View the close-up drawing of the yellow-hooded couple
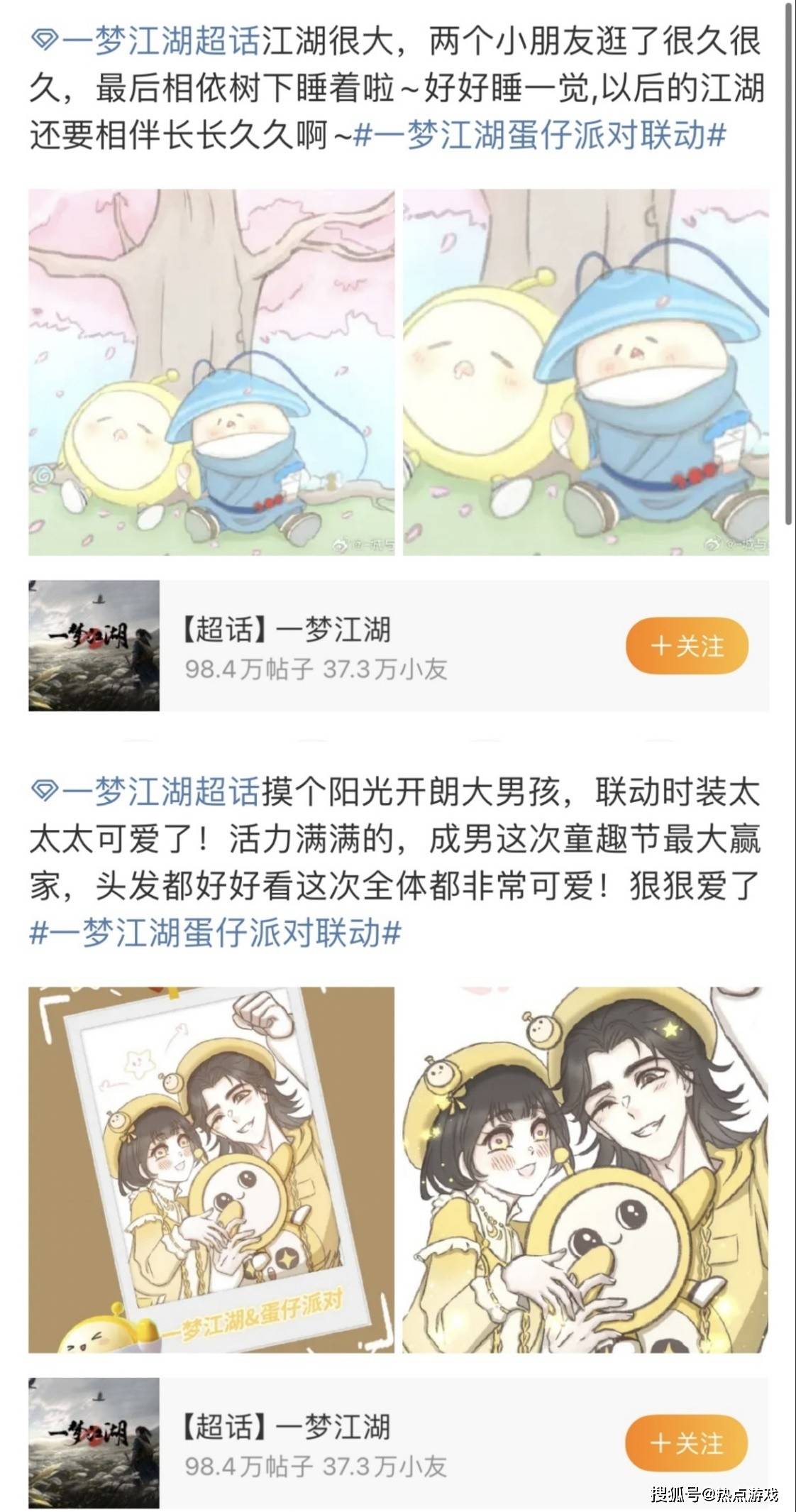This screenshot has height=1512, width=796. click(586, 1169)
